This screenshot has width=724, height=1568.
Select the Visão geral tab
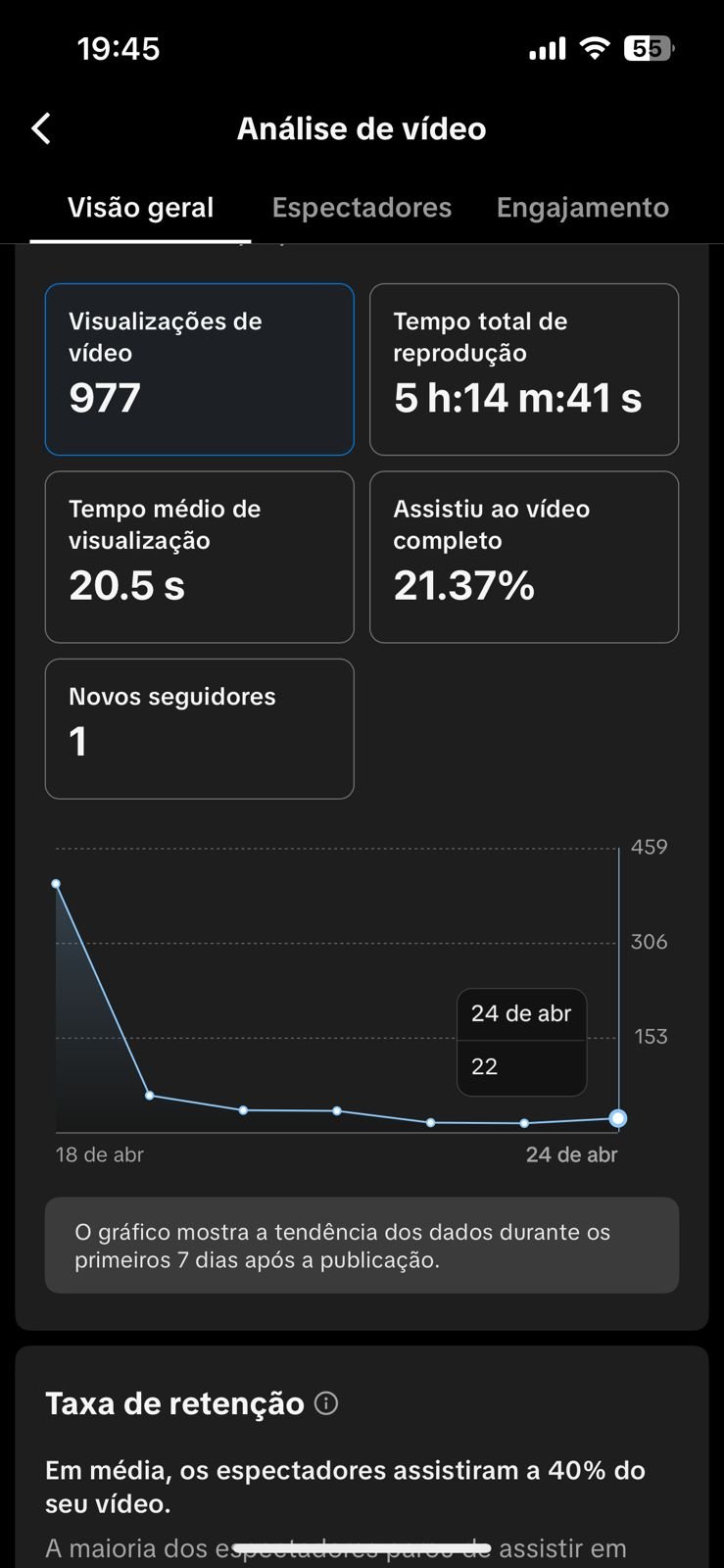(x=140, y=208)
